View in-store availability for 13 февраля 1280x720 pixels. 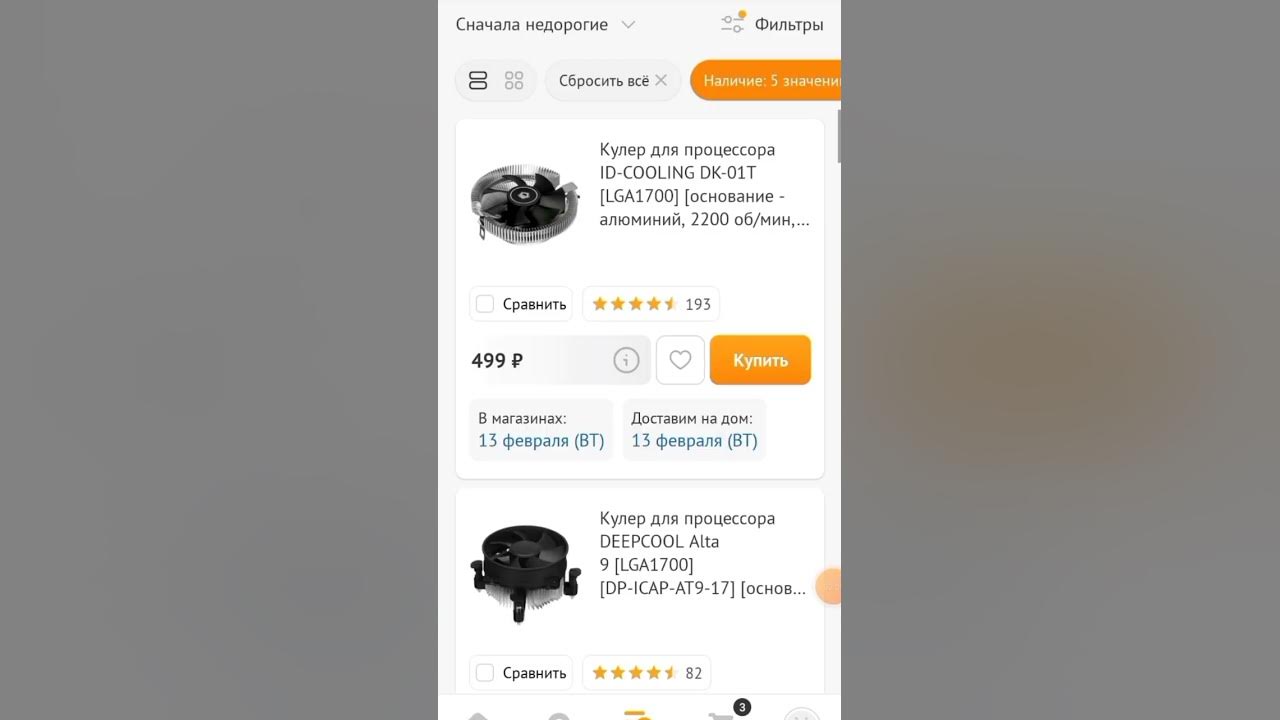point(541,430)
